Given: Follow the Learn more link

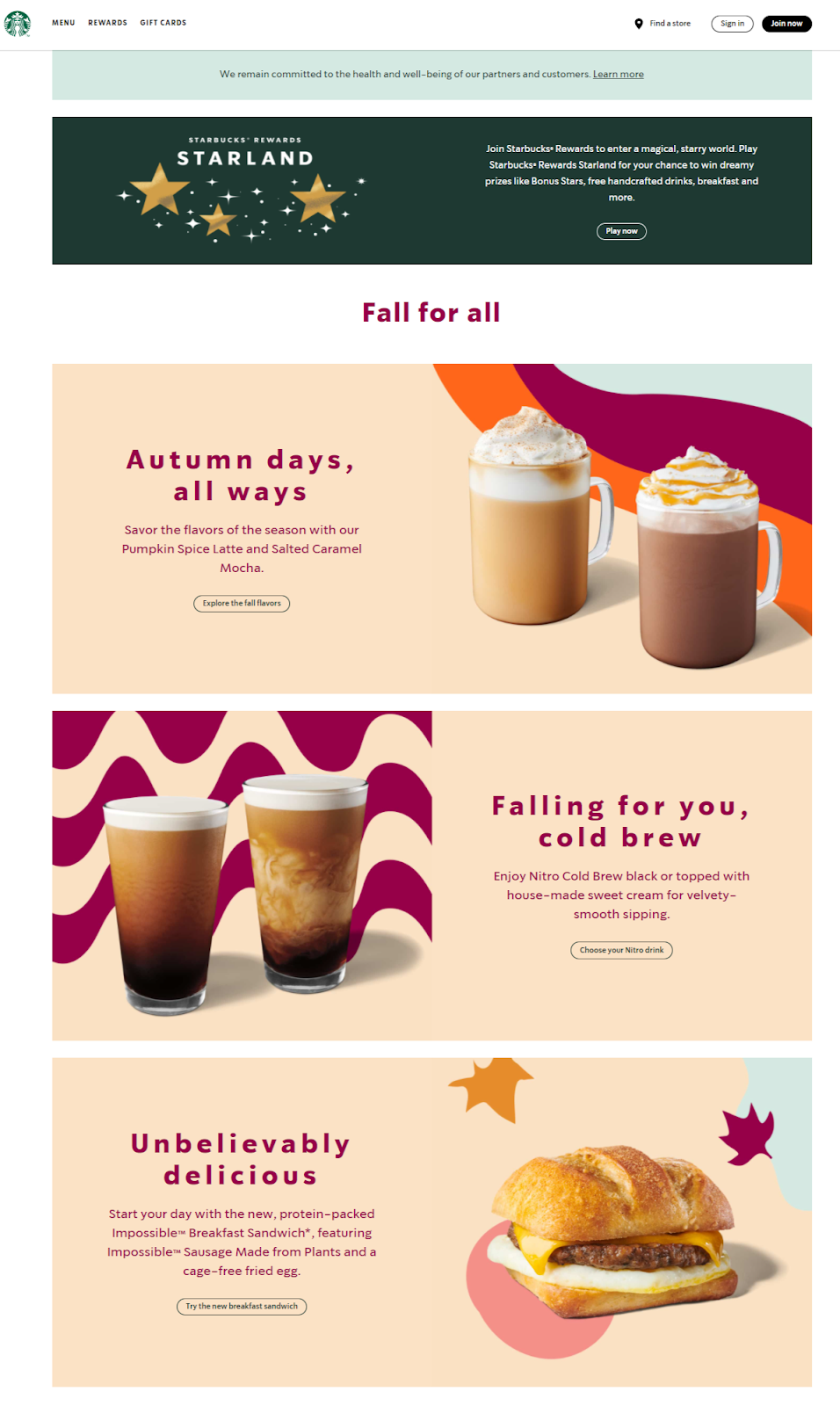Looking at the screenshot, I should (x=618, y=75).
